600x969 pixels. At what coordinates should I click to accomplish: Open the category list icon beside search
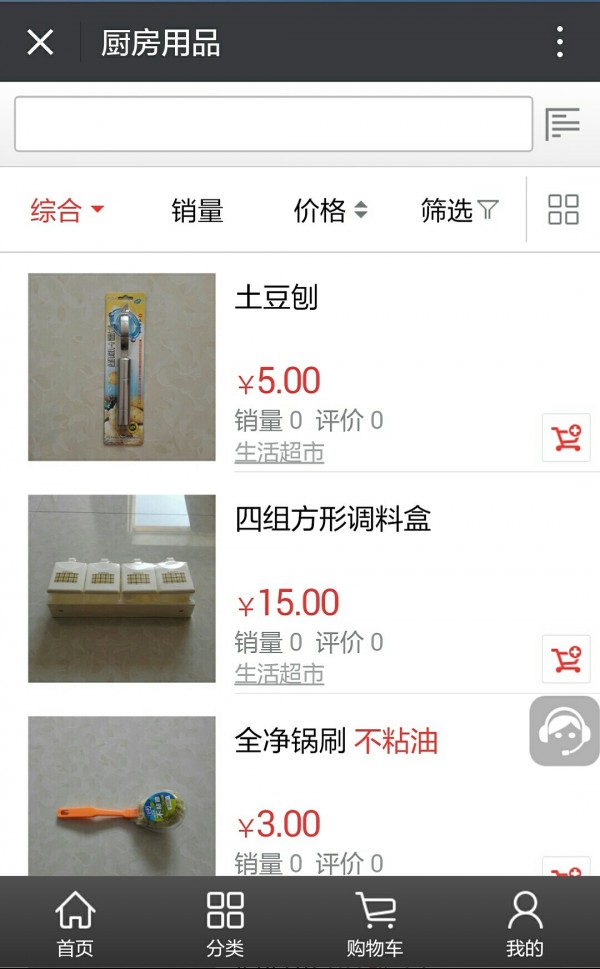[x=563, y=124]
